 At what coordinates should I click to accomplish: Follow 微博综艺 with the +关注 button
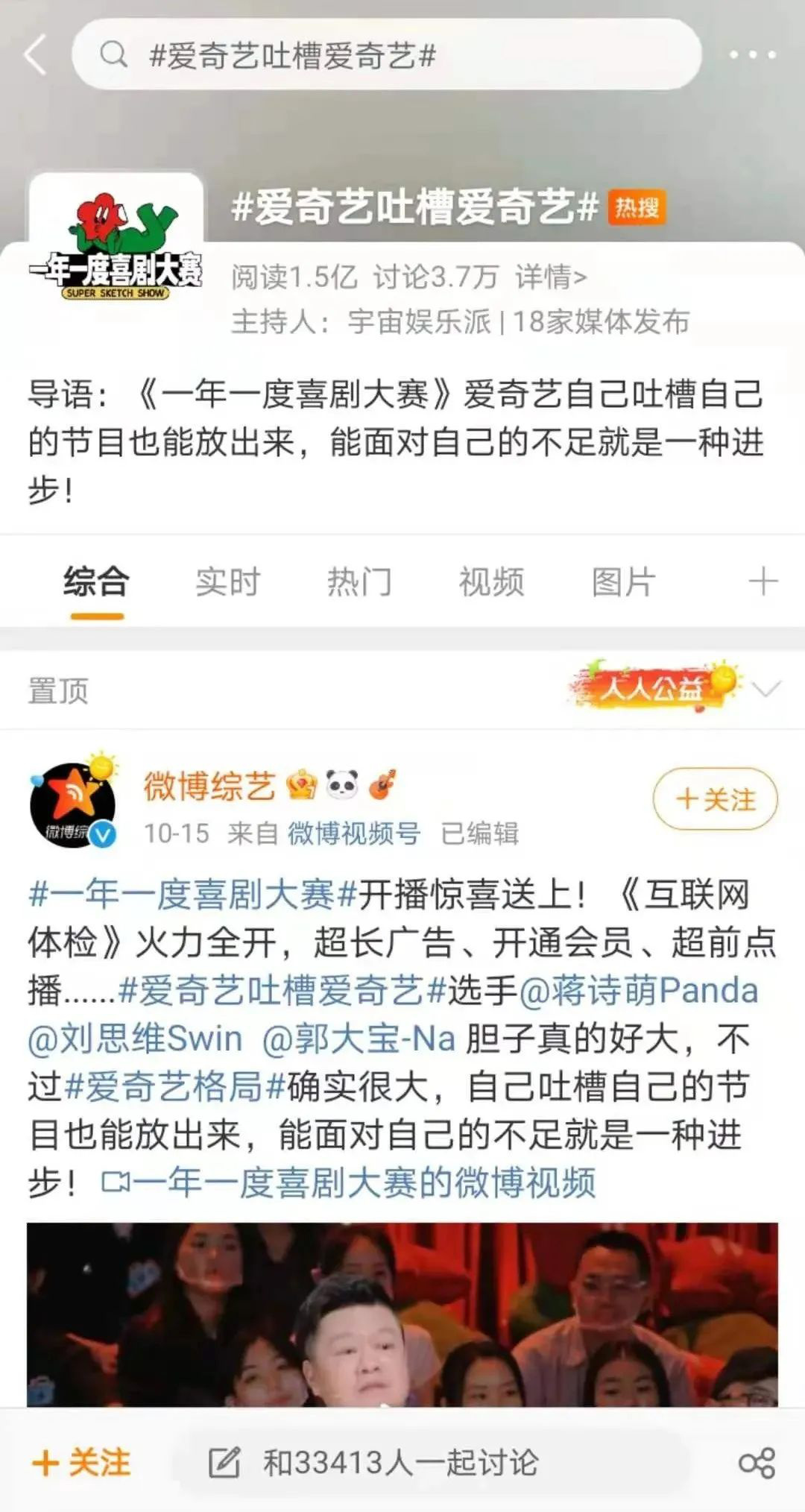coord(715,799)
